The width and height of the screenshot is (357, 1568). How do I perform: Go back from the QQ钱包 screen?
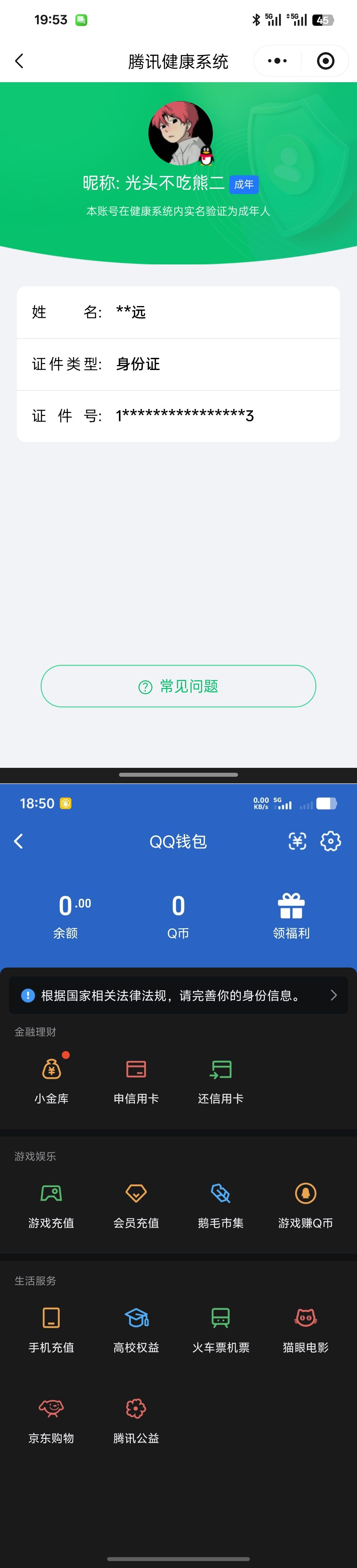tap(18, 841)
